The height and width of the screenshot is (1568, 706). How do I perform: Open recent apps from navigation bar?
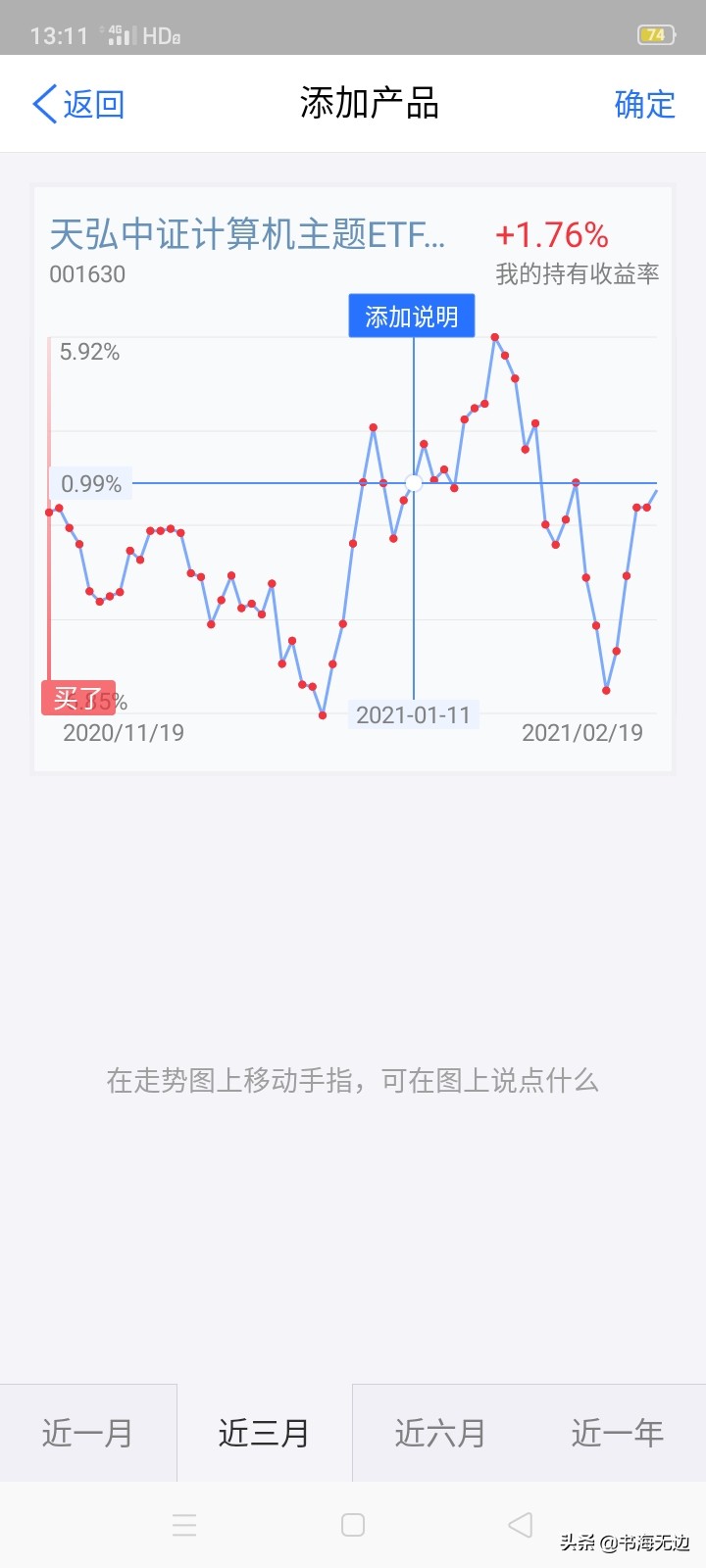click(x=184, y=1525)
